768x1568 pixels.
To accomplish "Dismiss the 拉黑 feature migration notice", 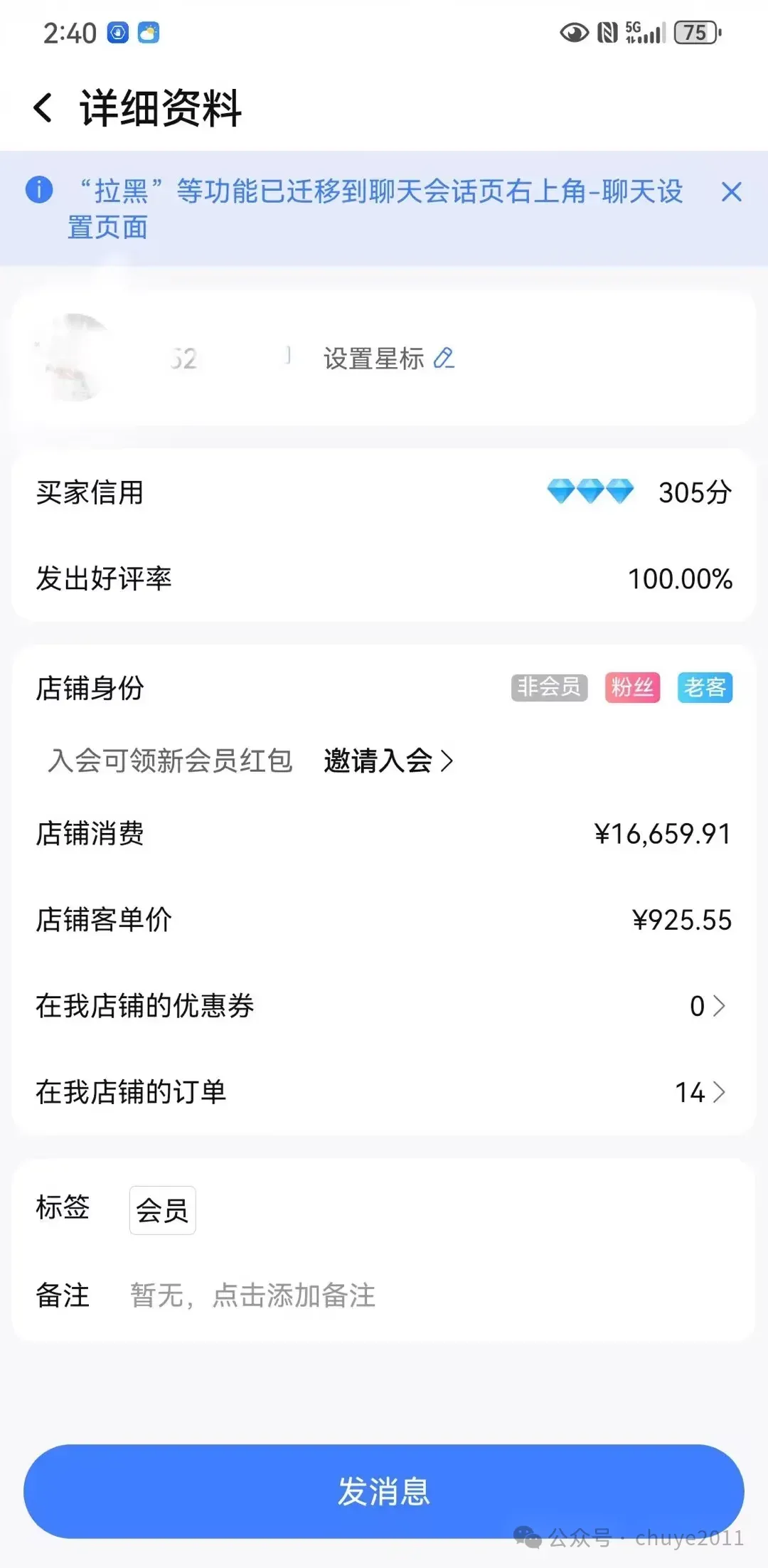I will coord(731,191).
